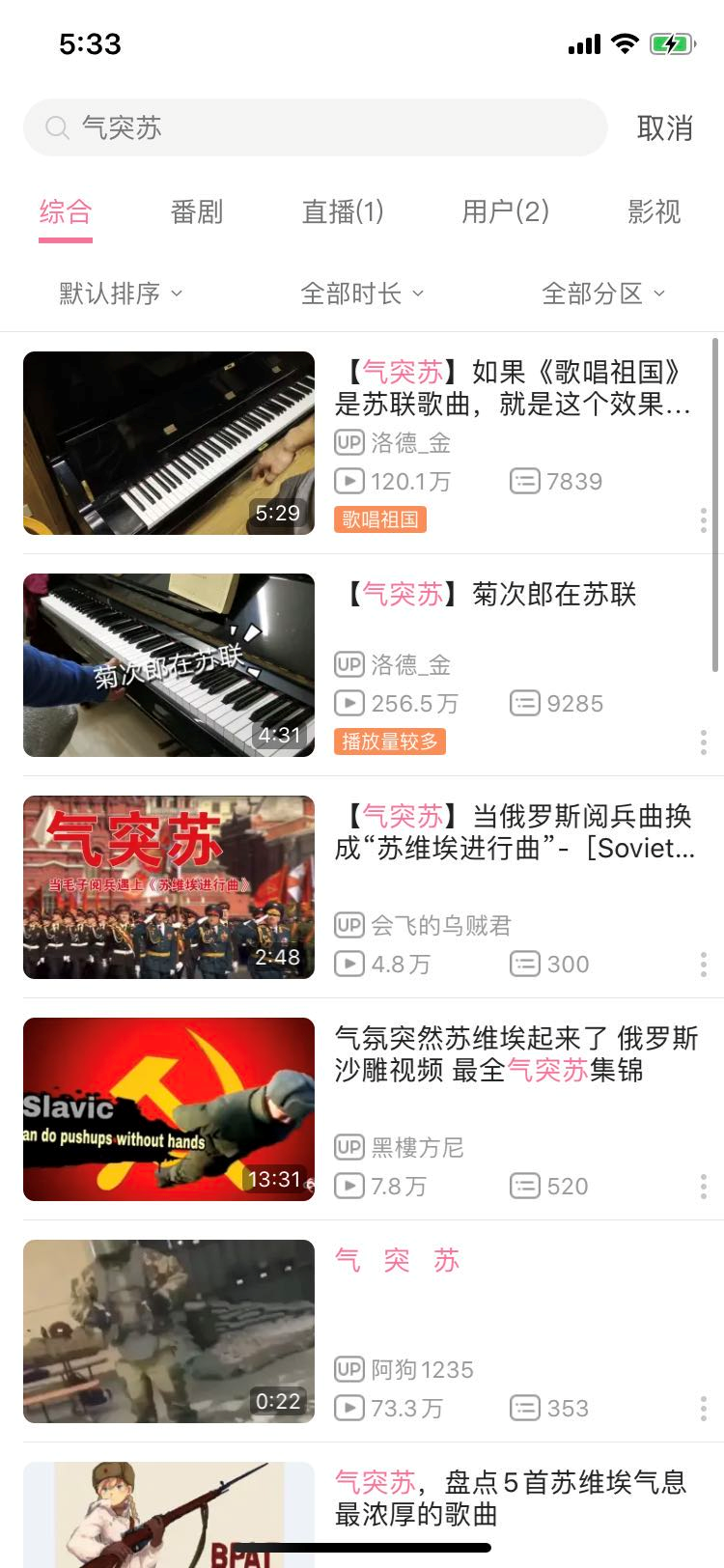Tap the search field containing 气突苏

(x=315, y=127)
